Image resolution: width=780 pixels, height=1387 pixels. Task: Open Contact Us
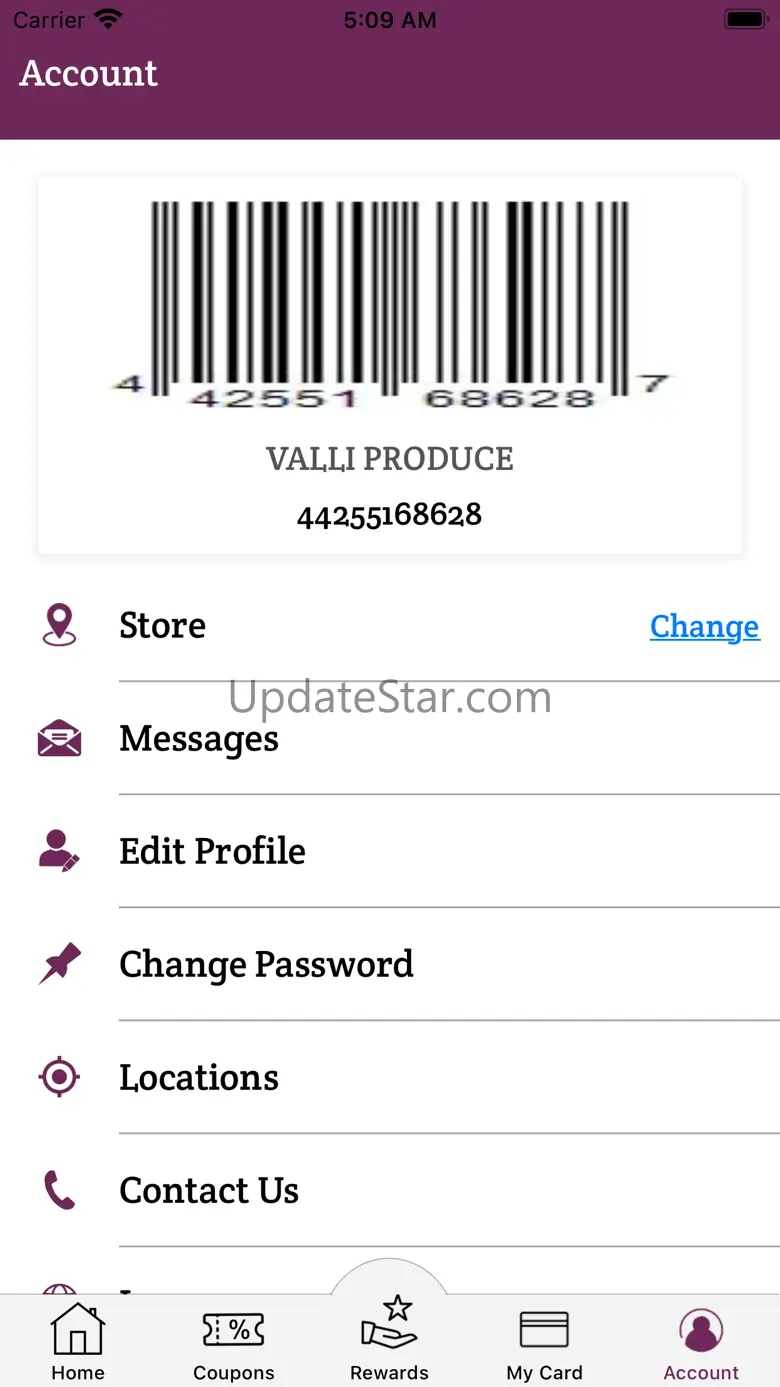(390, 1191)
